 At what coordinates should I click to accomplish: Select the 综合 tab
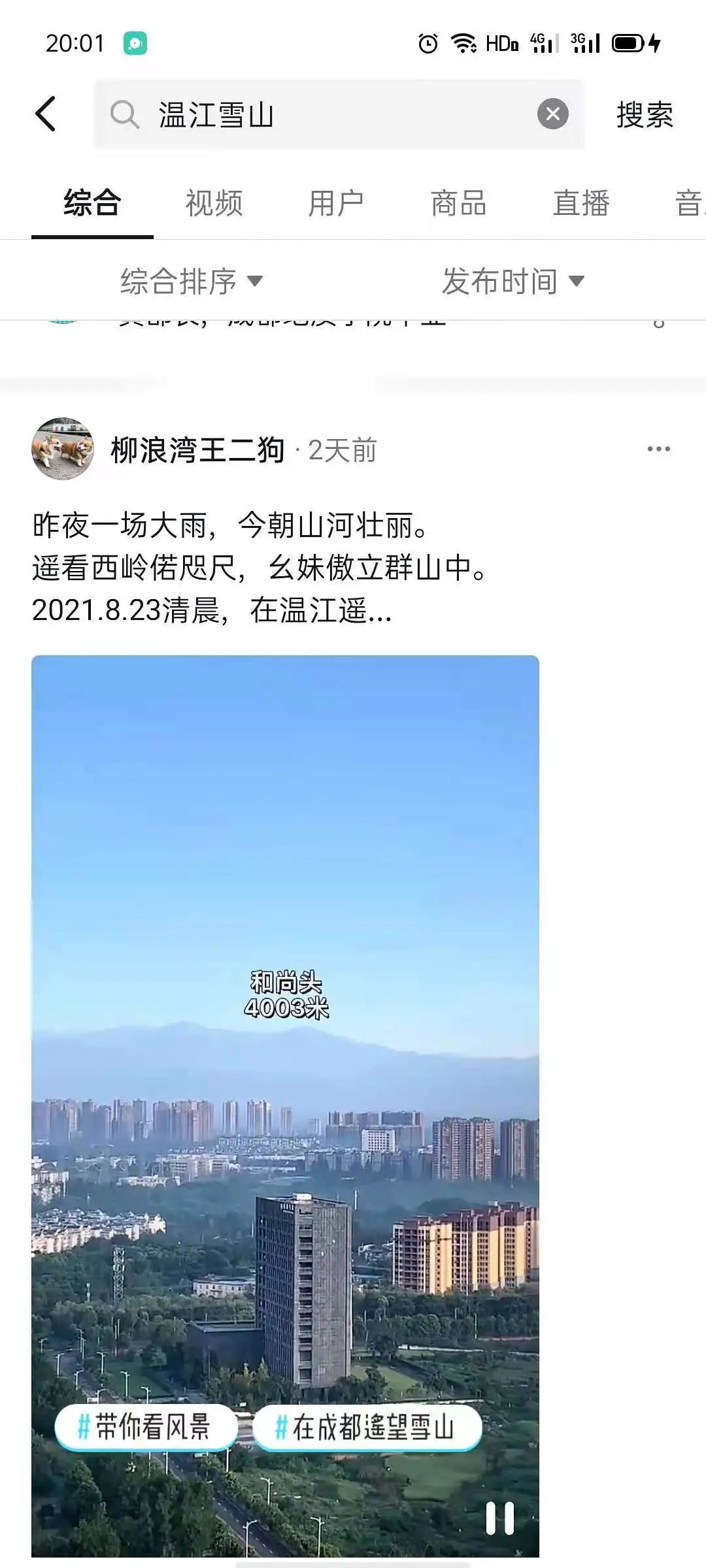[92, 203]
